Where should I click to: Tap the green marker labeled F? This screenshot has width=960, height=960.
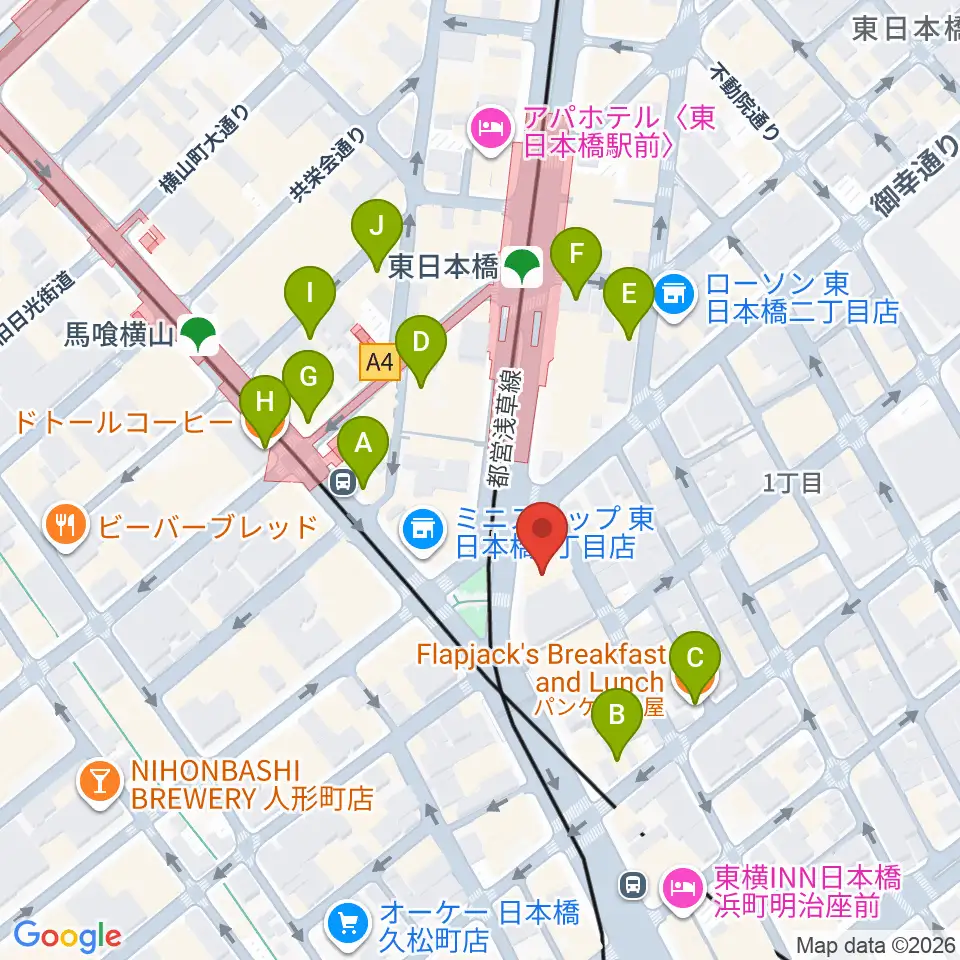tap(576, 259)
